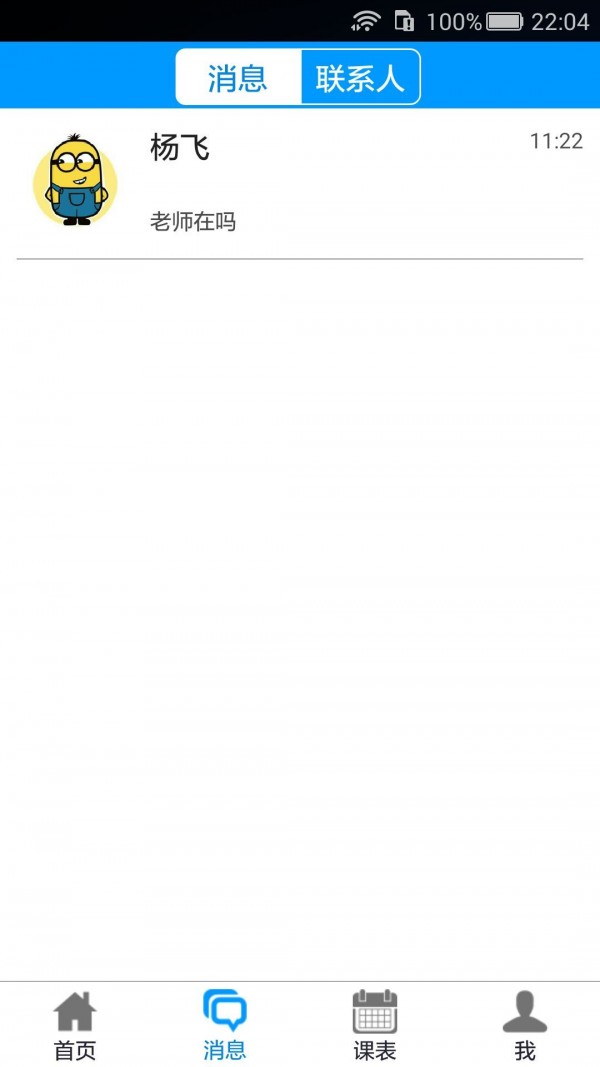Switch to the 我 profile tab

[x=525, y=1025]
